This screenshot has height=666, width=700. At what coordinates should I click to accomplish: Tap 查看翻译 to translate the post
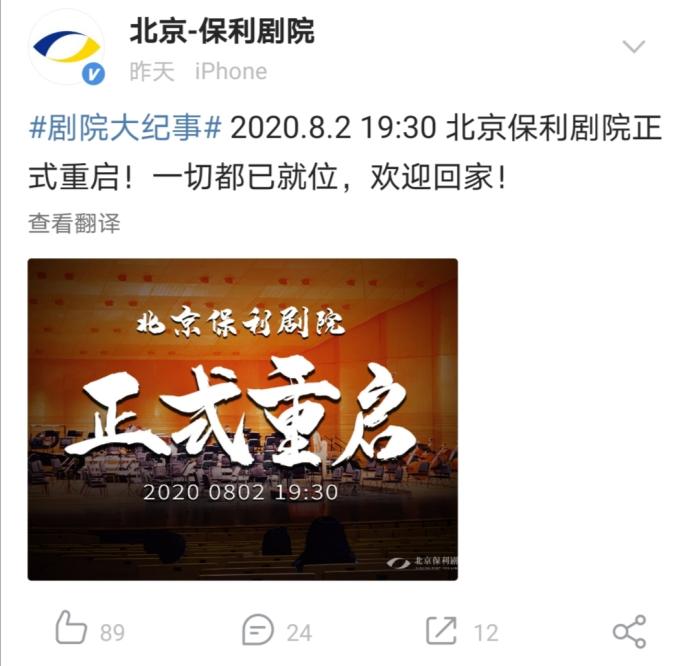74,223
